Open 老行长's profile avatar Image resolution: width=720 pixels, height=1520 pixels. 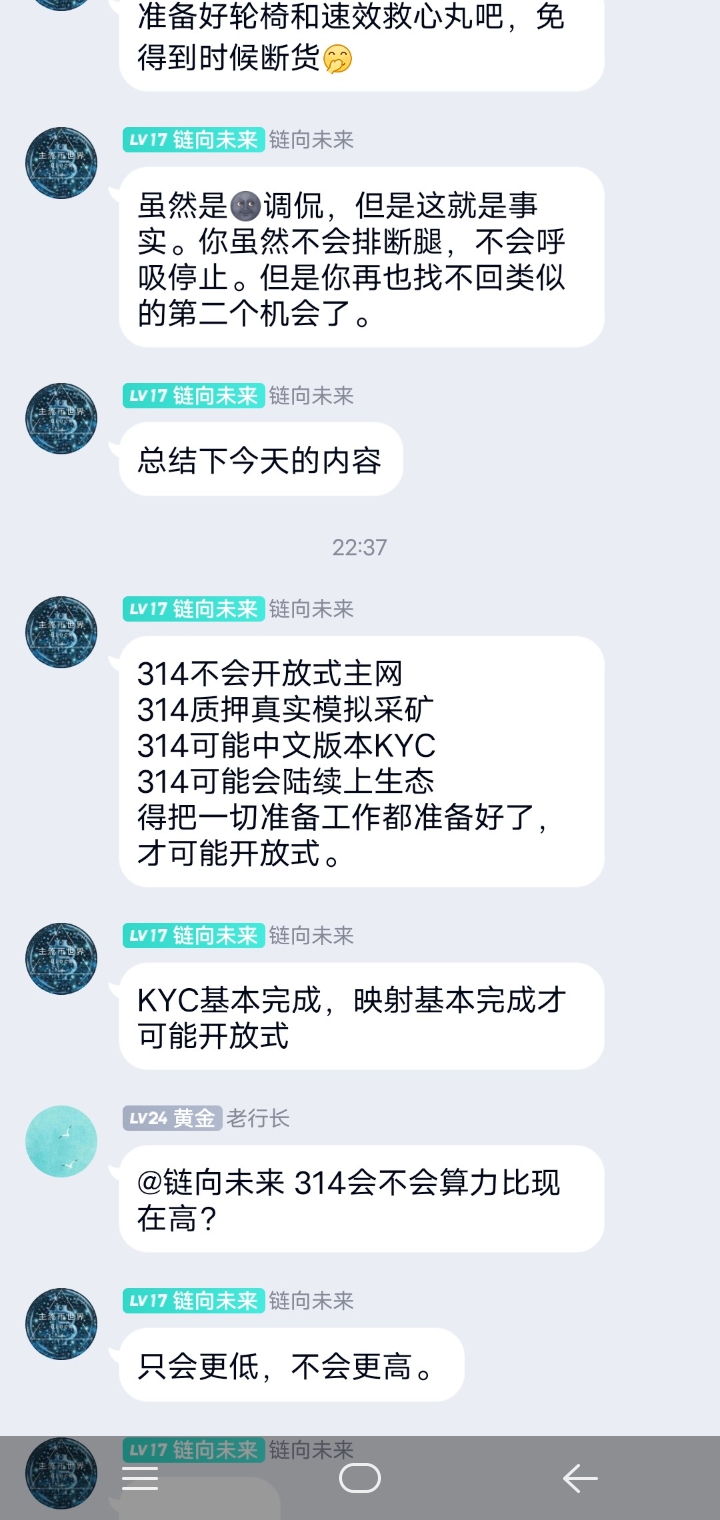(x=61, y=1141)
